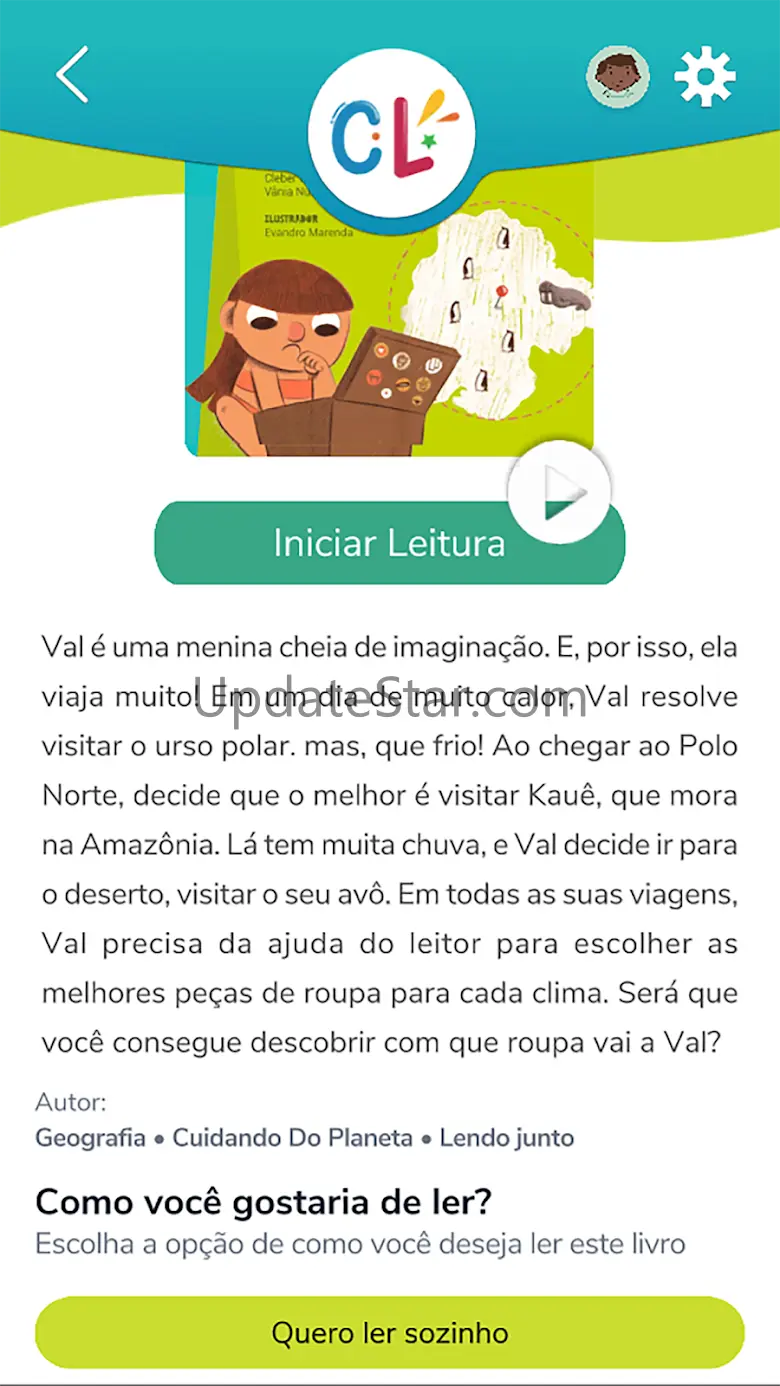The height and width of the screenshot is (1386, 780).
Task: Choose Quero ler sozinho
Action: 390,1333
